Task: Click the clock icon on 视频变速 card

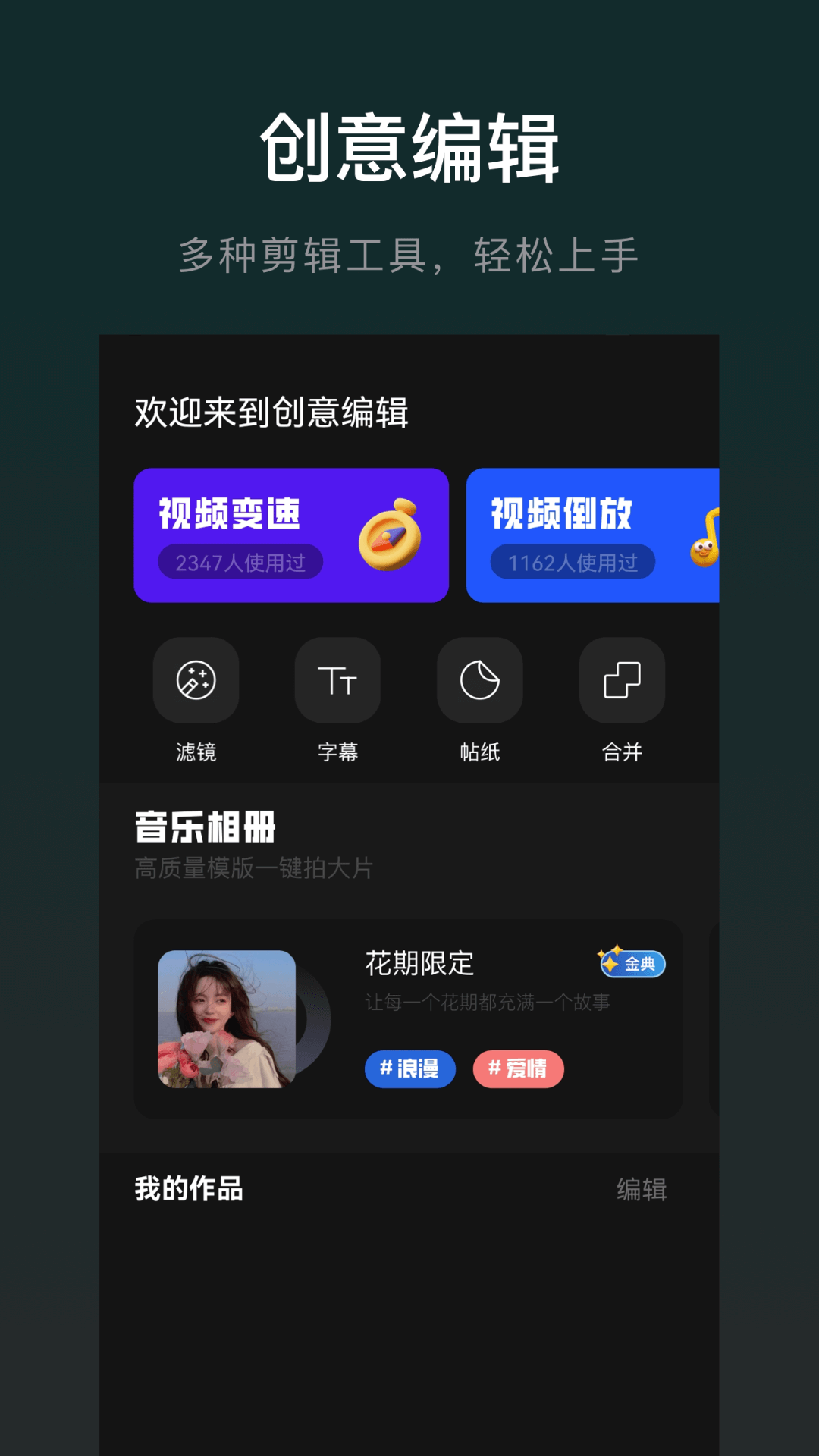Action: [388, 535]
